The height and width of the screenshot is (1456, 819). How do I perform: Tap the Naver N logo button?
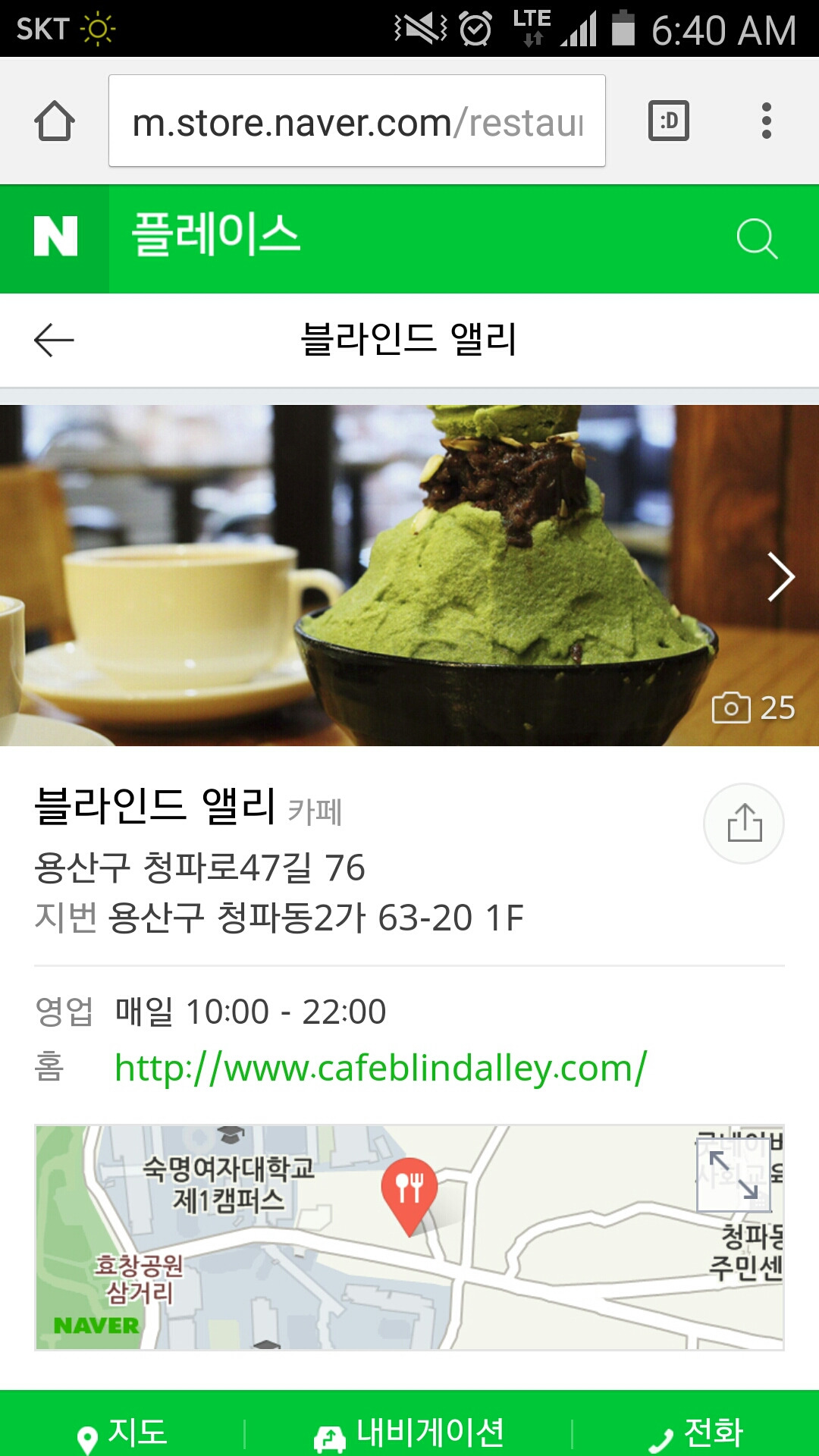(x=55, y=237)
